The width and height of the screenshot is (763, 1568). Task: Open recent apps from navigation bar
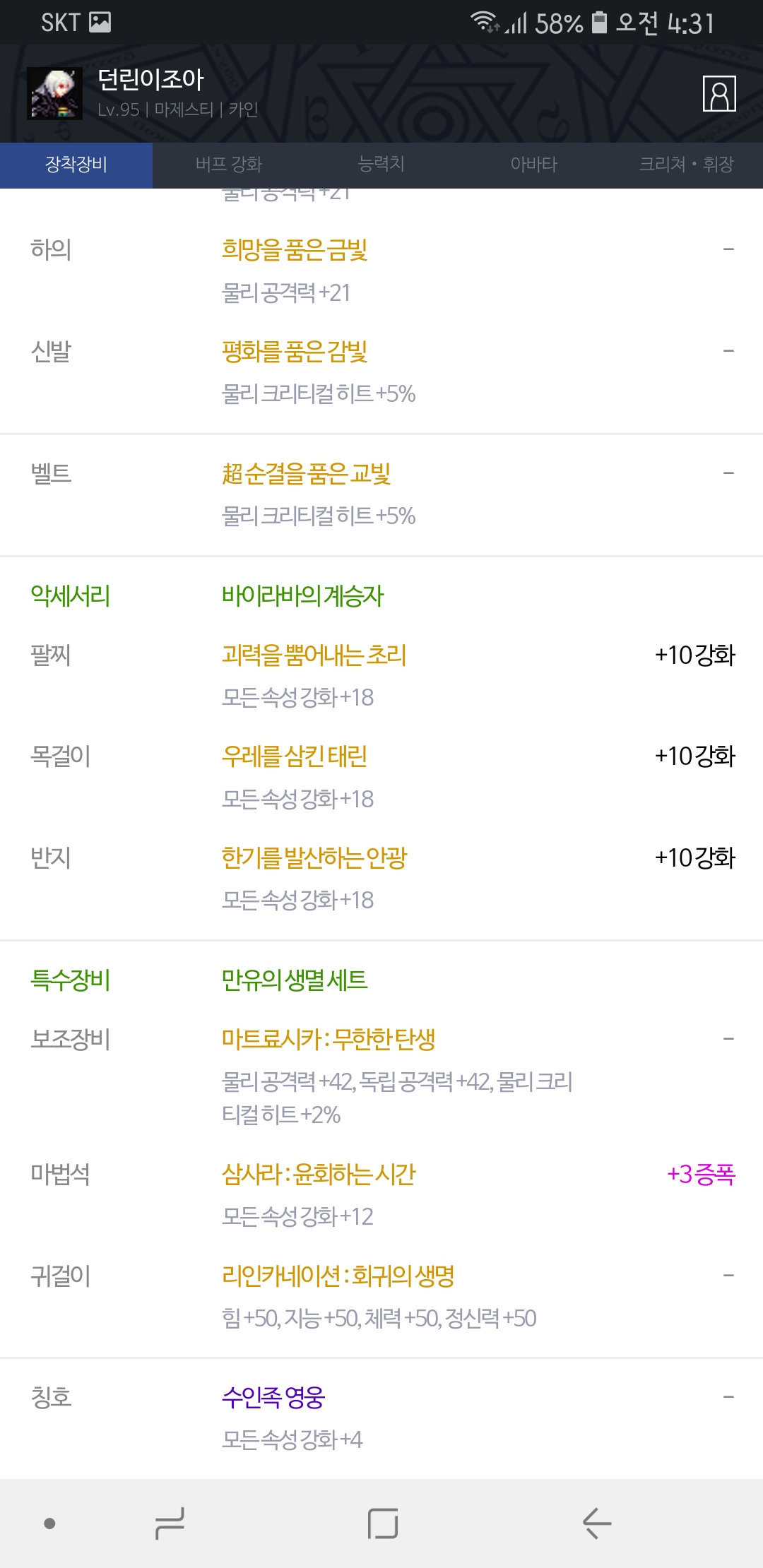pos(170,1523)
